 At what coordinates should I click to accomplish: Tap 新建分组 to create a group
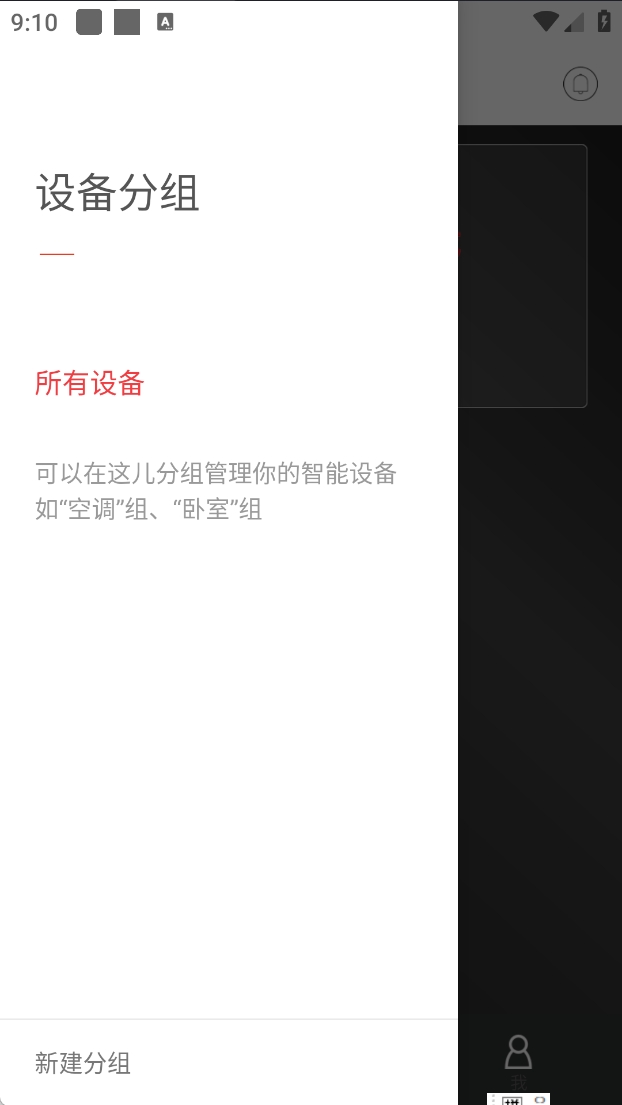point(83,1063)
